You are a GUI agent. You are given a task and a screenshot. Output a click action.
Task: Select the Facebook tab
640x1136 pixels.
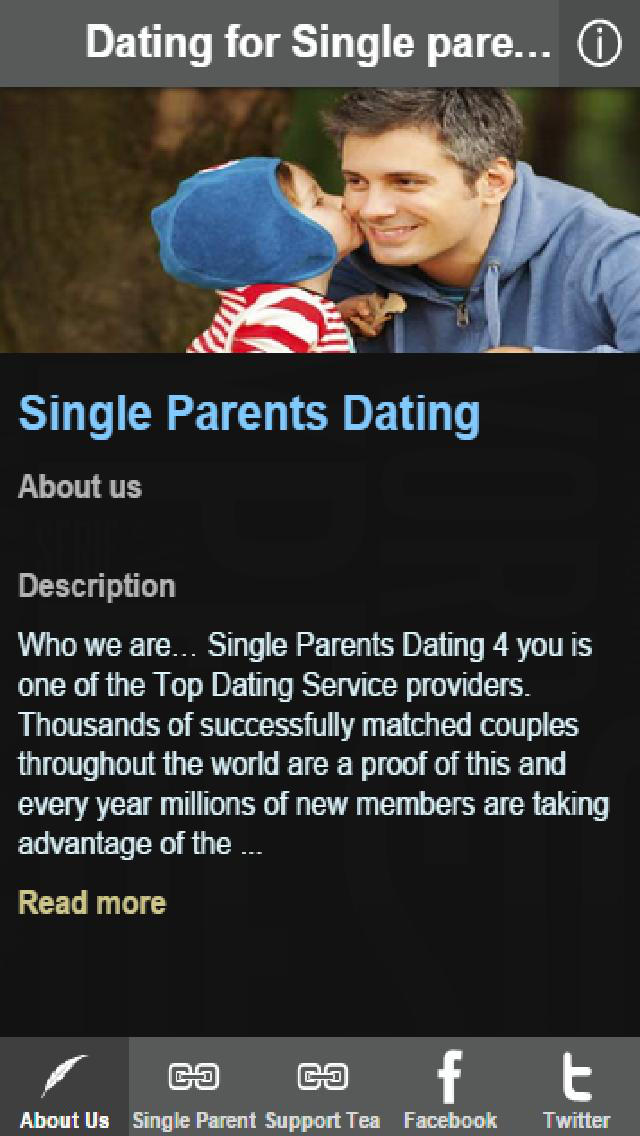(450, 1088)
